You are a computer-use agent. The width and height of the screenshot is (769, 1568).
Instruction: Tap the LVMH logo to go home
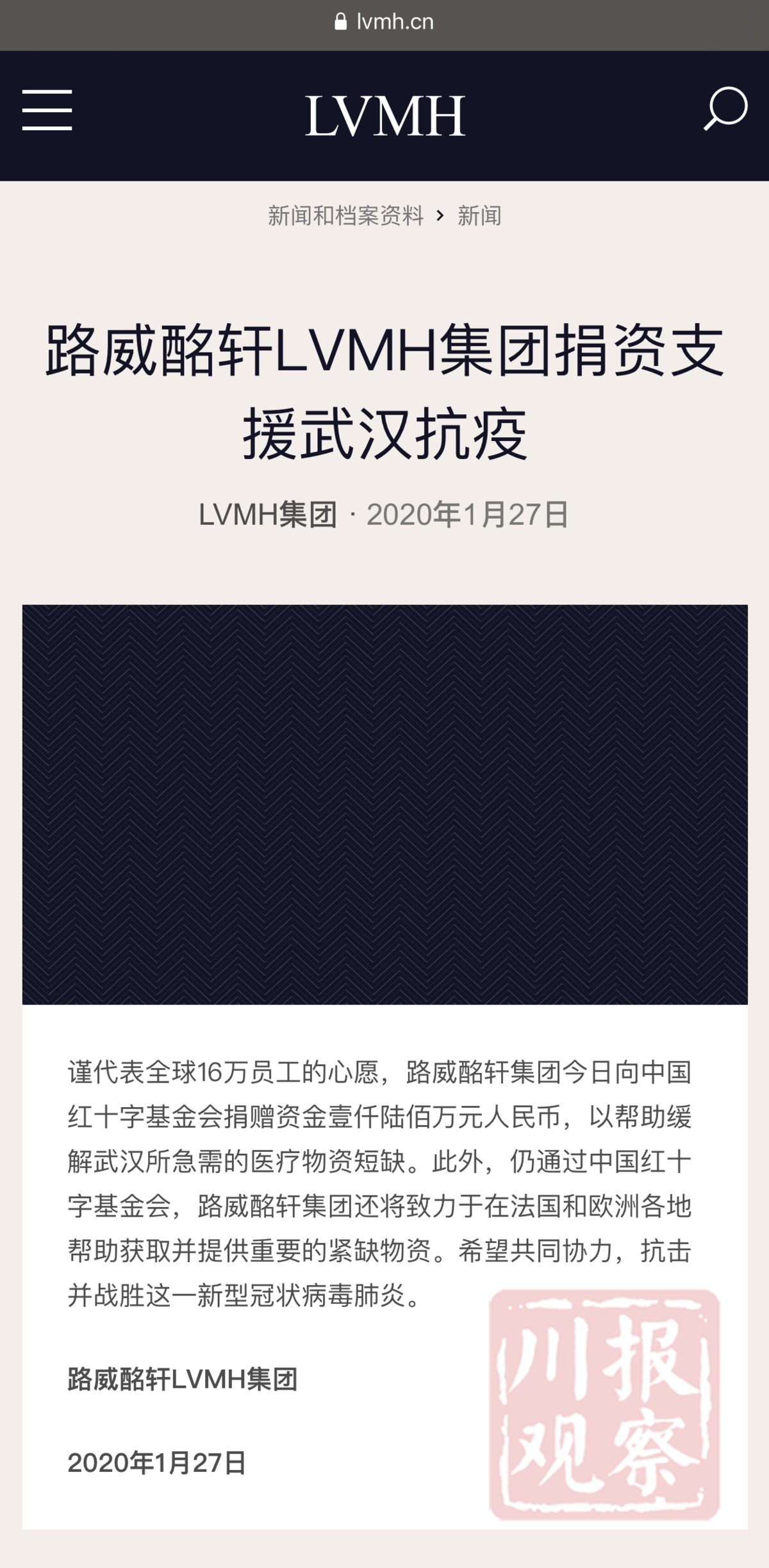click(x=384, y=116)
